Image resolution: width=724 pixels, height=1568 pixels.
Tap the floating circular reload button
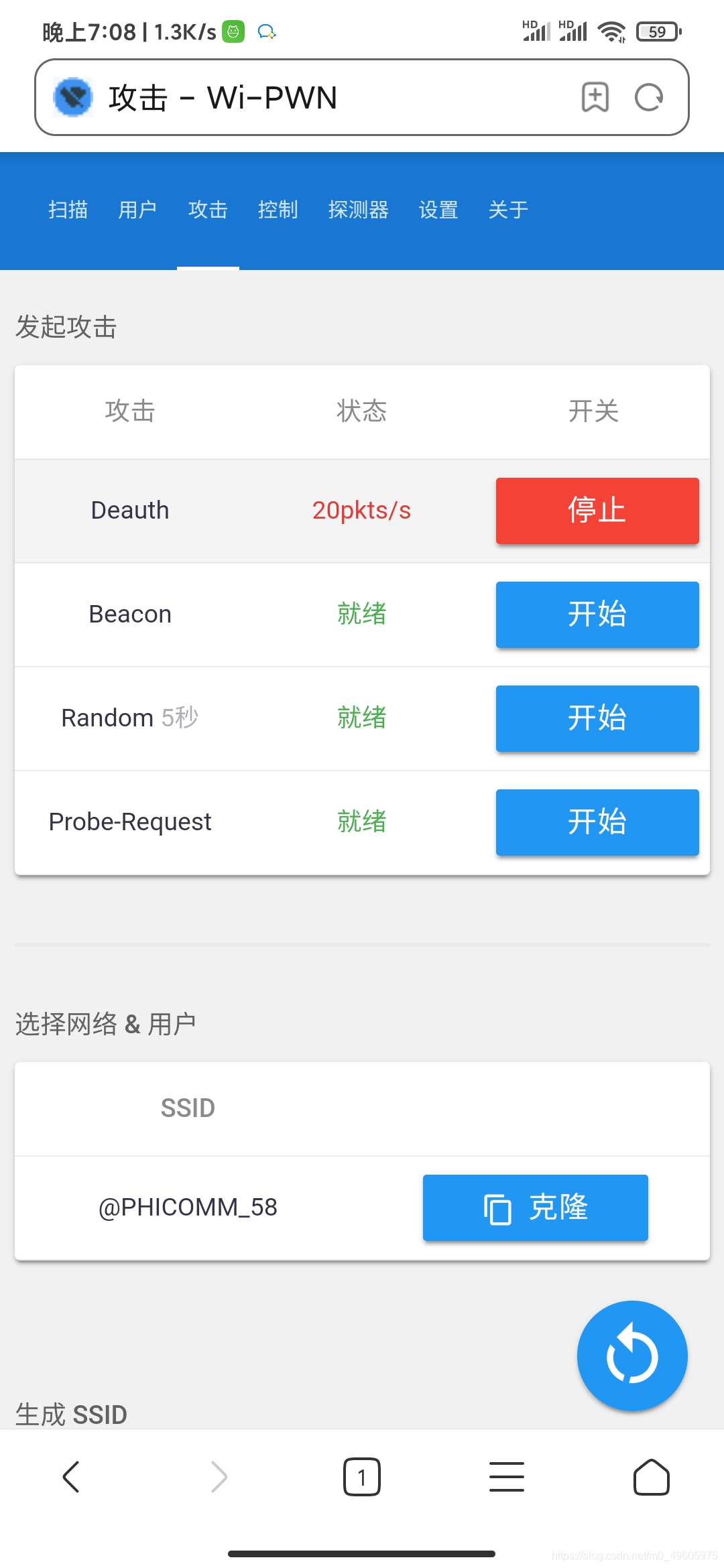click(631, 1356)
